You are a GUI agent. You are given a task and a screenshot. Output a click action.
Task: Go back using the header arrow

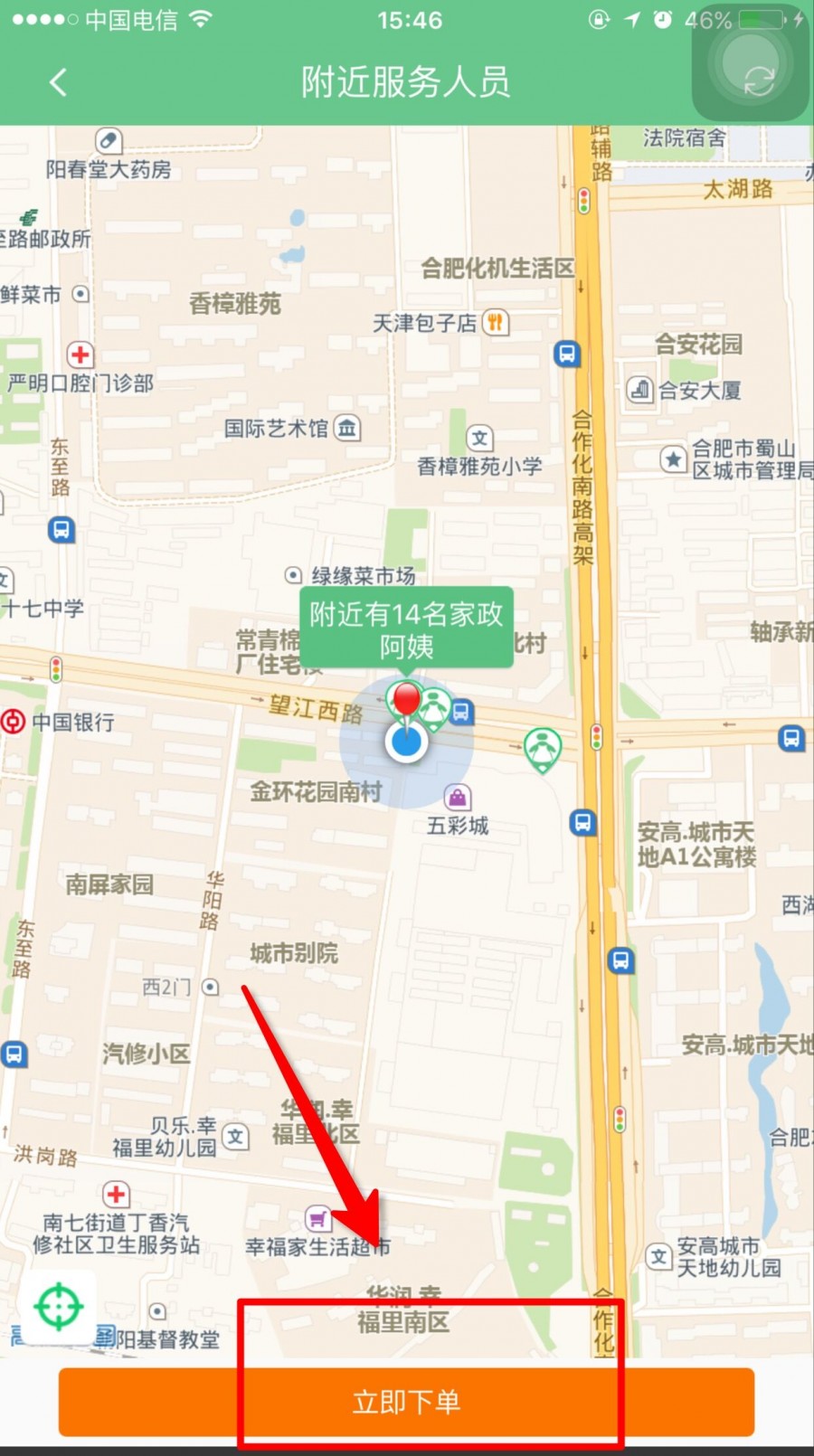(x=58, y=82)
